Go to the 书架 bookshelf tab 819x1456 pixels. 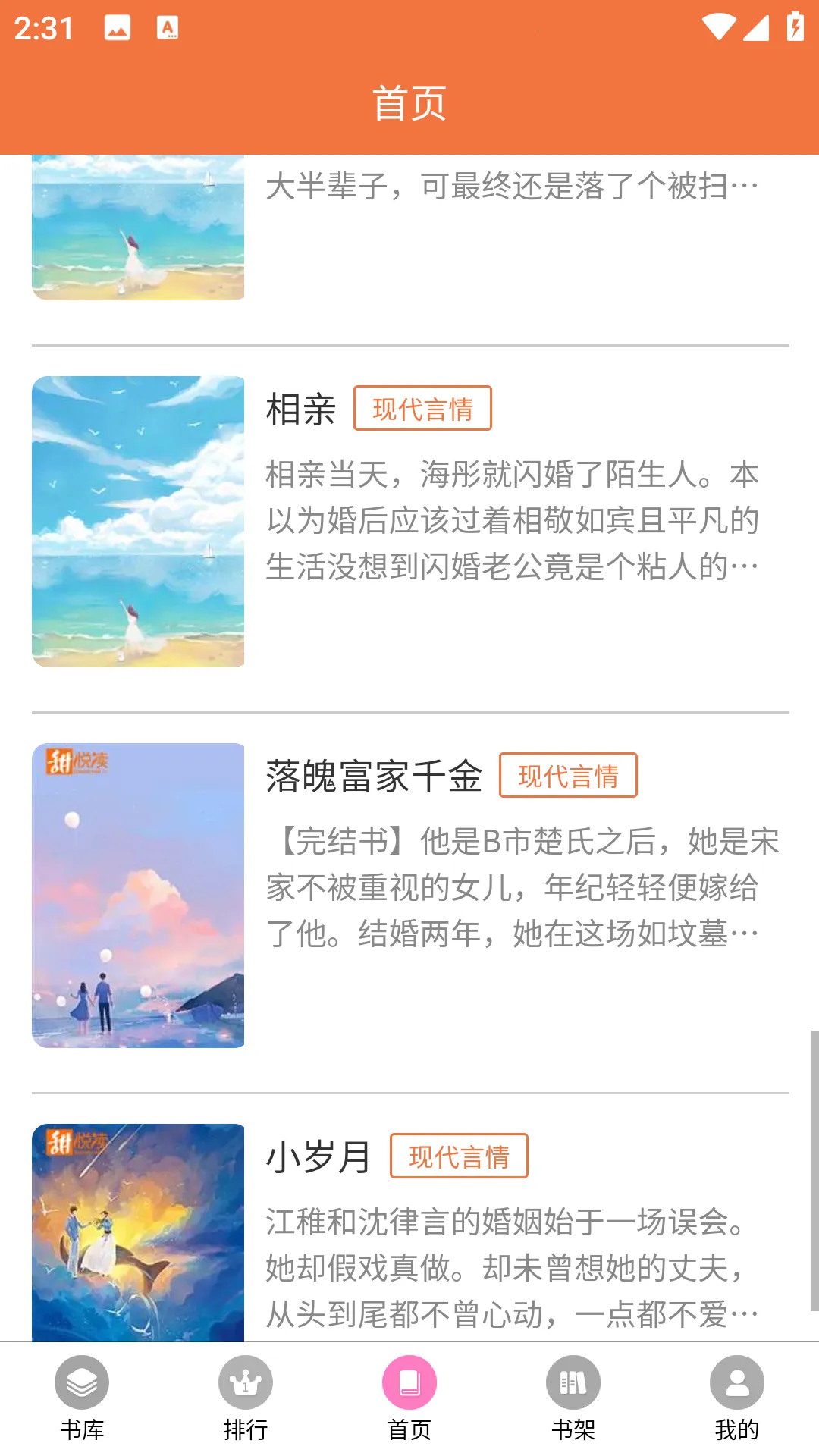click(x=573, y=1398)
